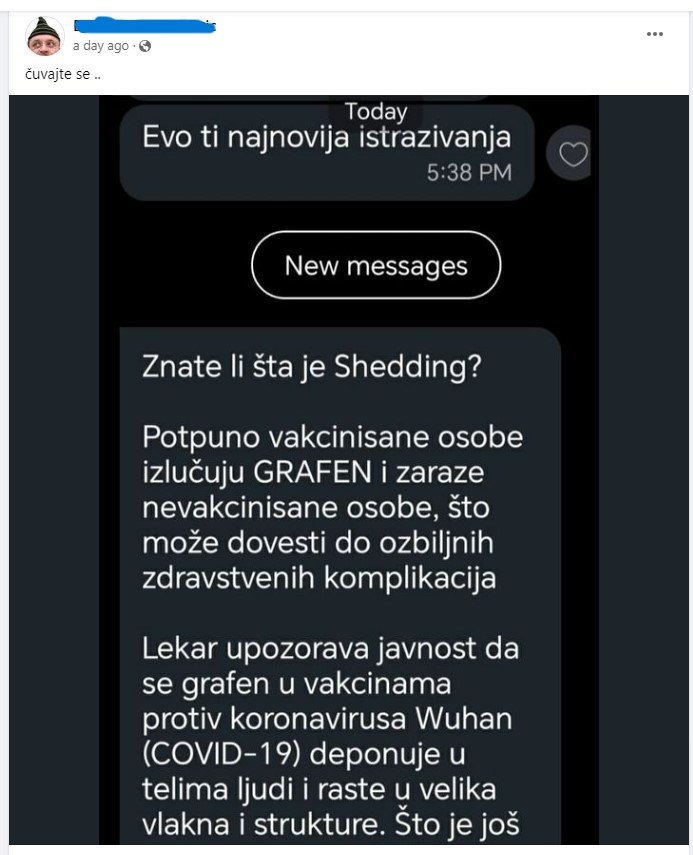693x855 pixels.
Task: Open the 'a day ago' post timestamp
Action: [100, 46]
